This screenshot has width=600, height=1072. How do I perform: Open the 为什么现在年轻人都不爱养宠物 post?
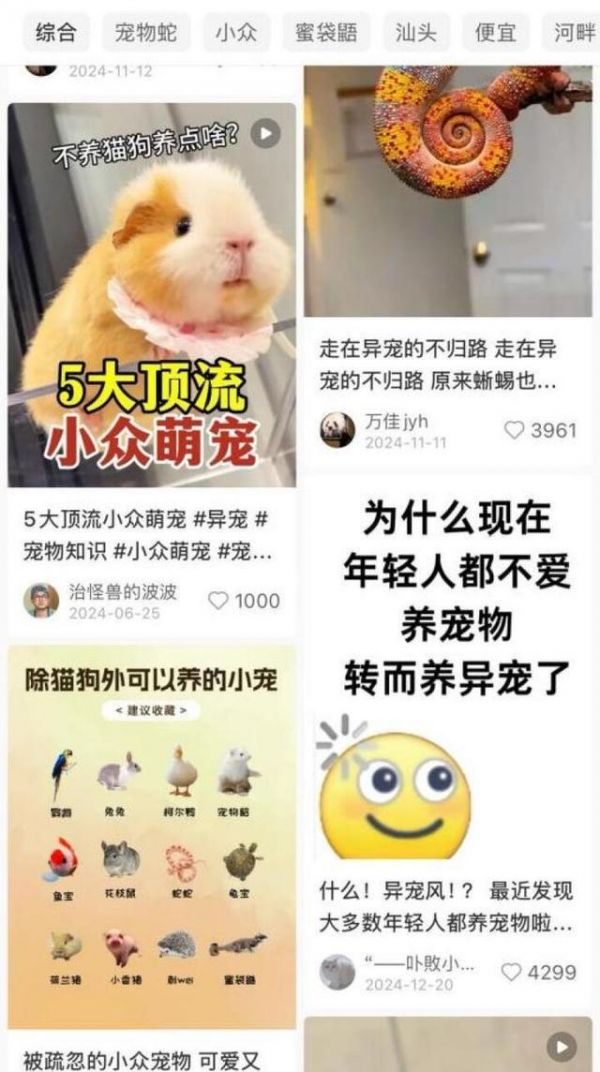pyautogui.click(x=448, y=680)
